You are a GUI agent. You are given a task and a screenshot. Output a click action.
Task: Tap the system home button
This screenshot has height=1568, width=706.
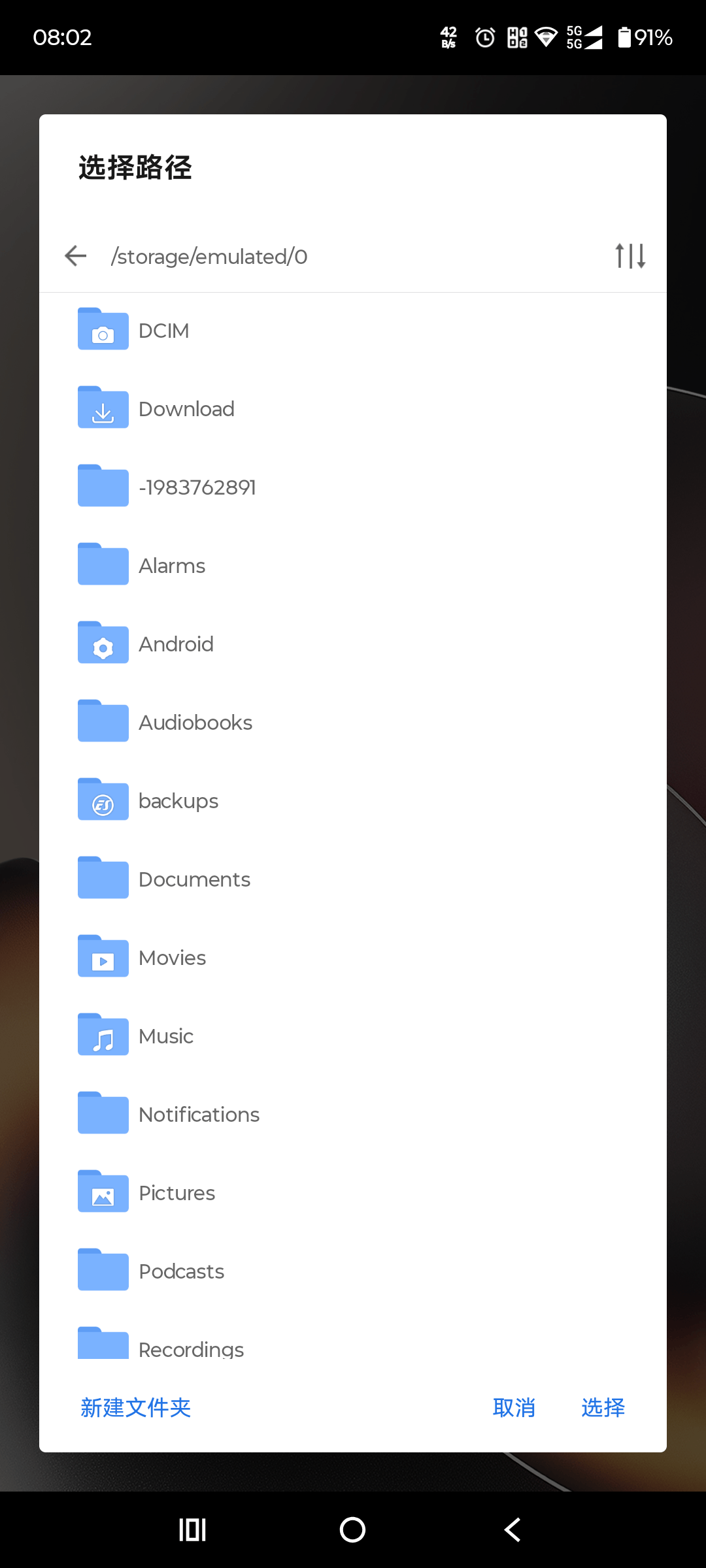(353, 1529)
